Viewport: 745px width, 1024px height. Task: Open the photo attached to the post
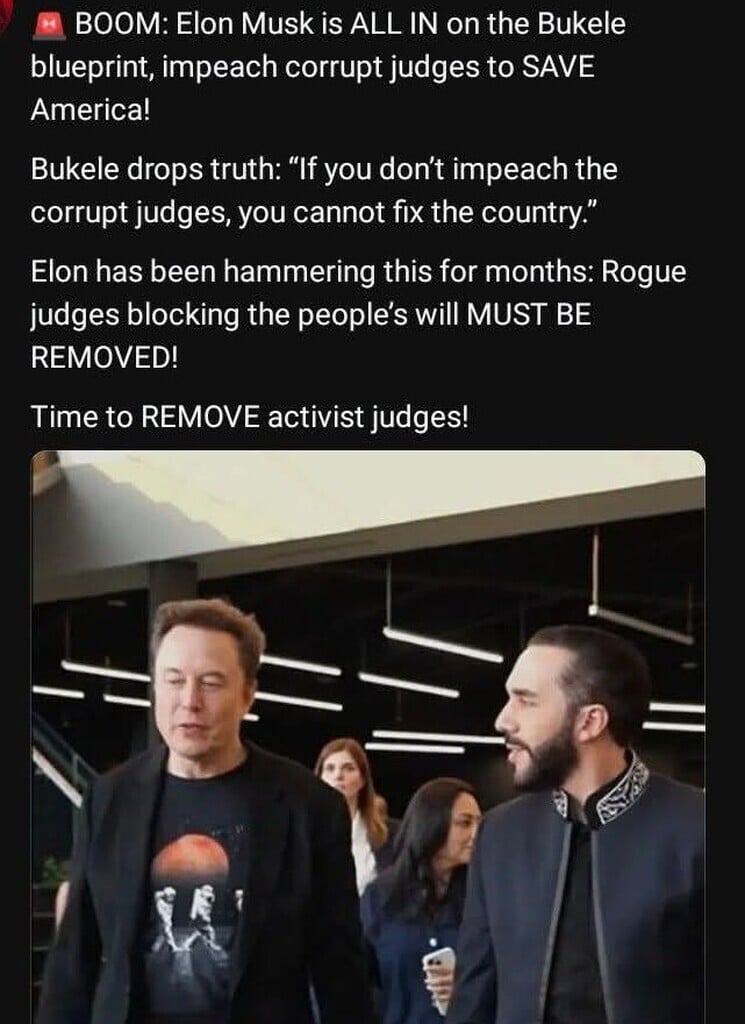368,736
